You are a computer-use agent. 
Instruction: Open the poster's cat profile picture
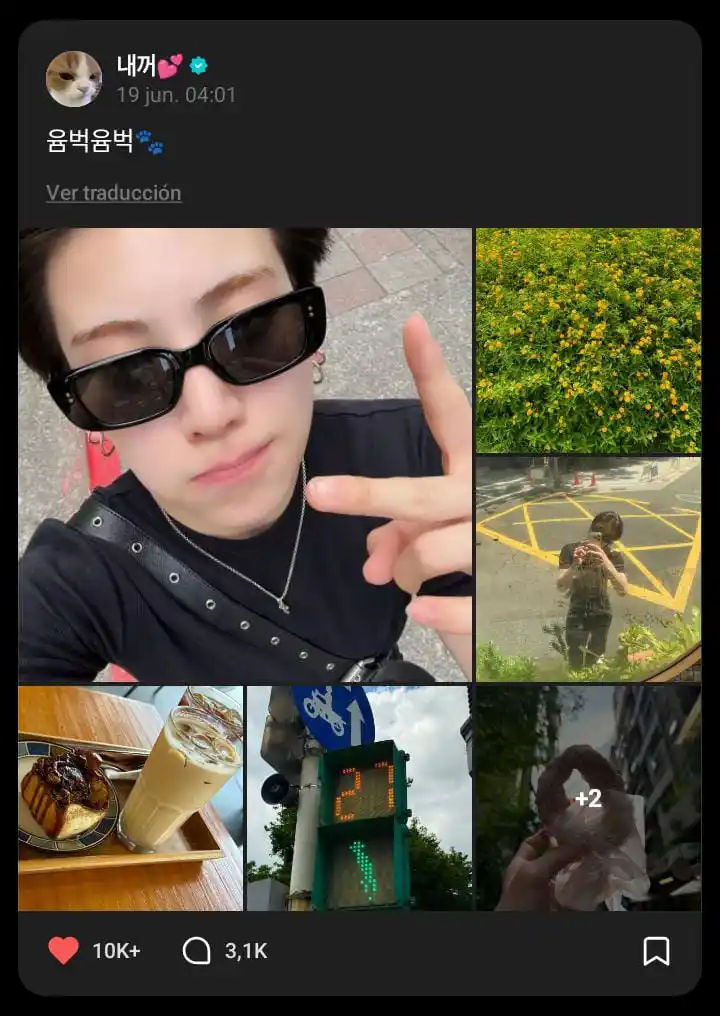(74, 79)
